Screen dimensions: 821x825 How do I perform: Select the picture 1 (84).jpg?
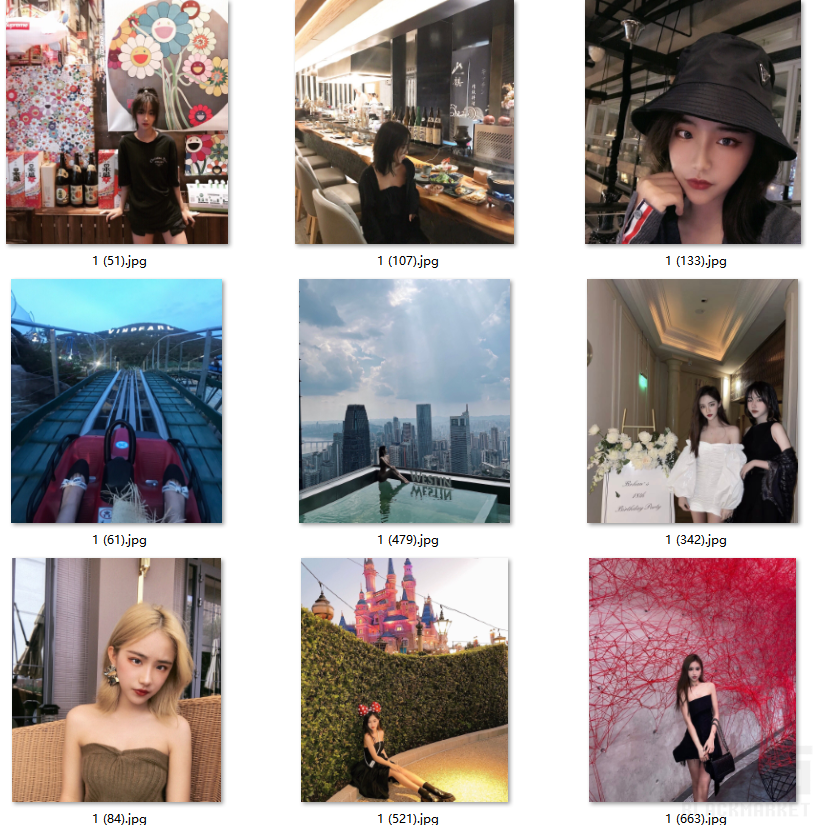click(116, 680)
